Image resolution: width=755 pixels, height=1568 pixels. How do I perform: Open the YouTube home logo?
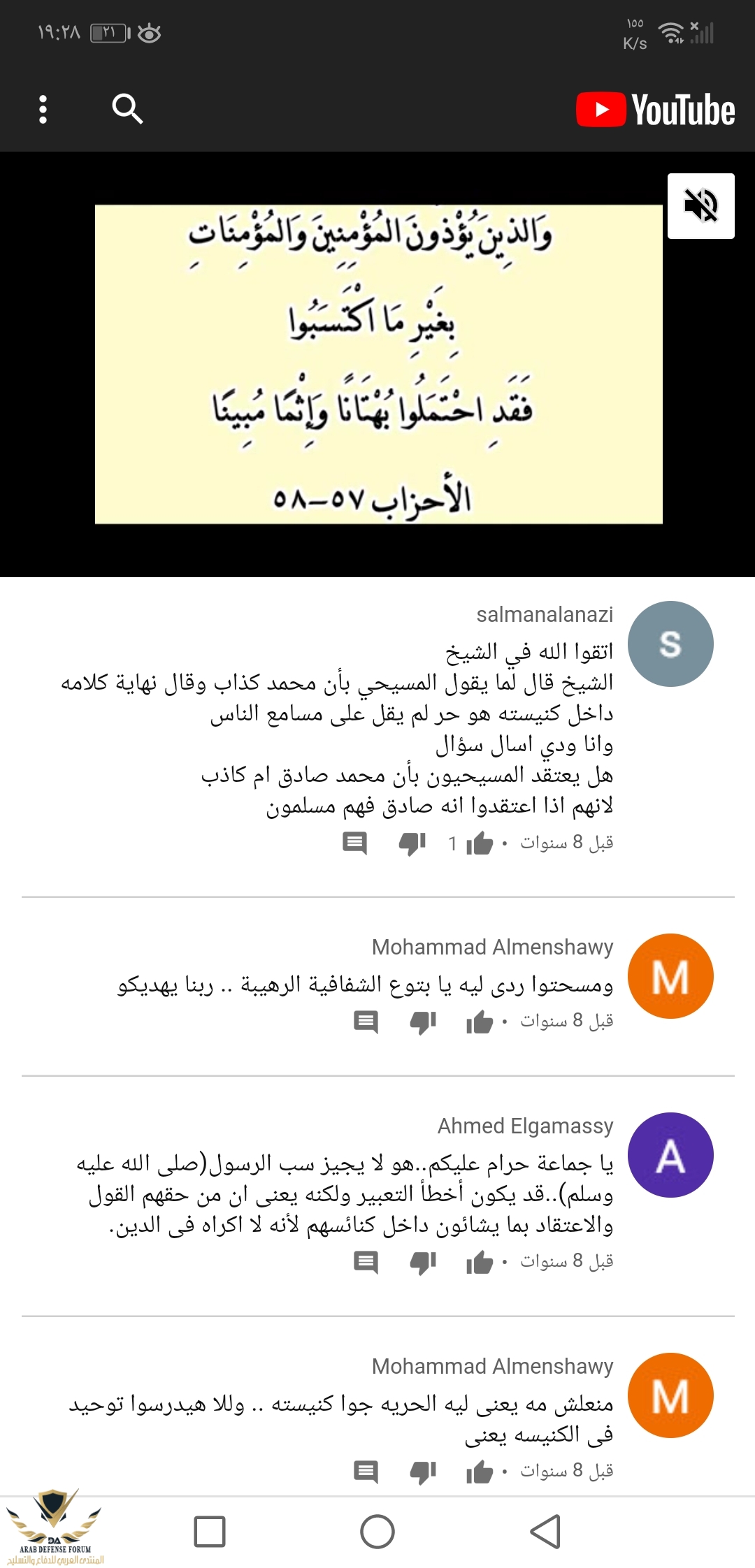click(x=655, y=110)
